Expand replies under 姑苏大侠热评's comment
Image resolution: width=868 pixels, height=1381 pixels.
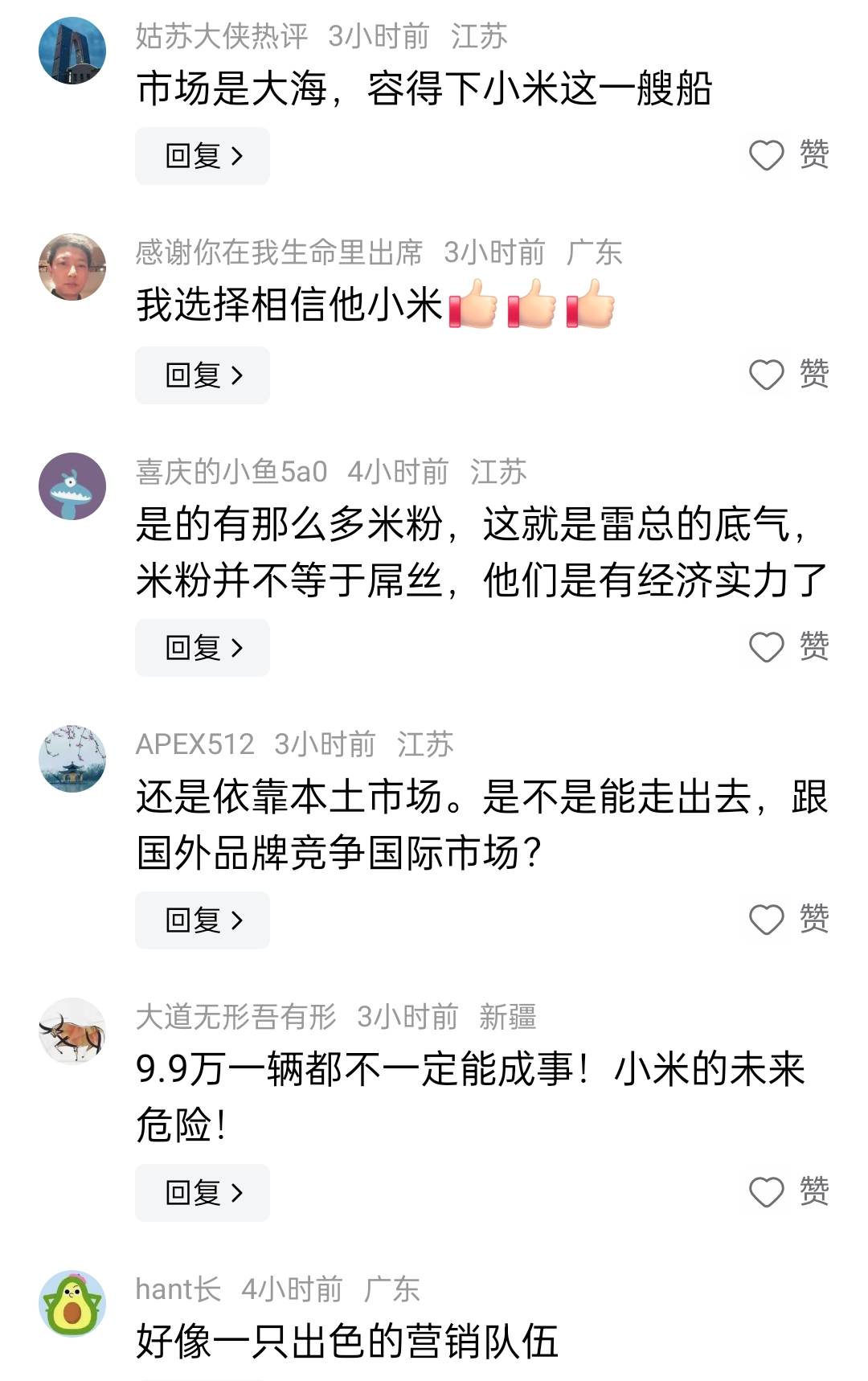tap(202, 156)
